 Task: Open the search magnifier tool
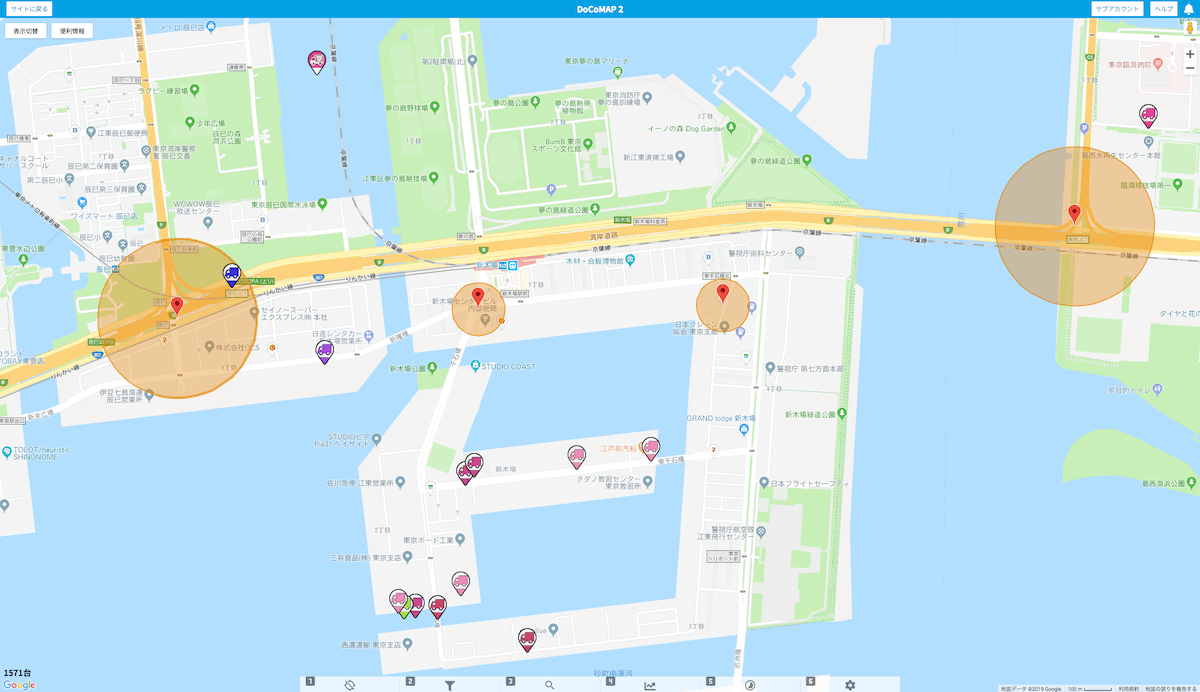coord(549,685)
